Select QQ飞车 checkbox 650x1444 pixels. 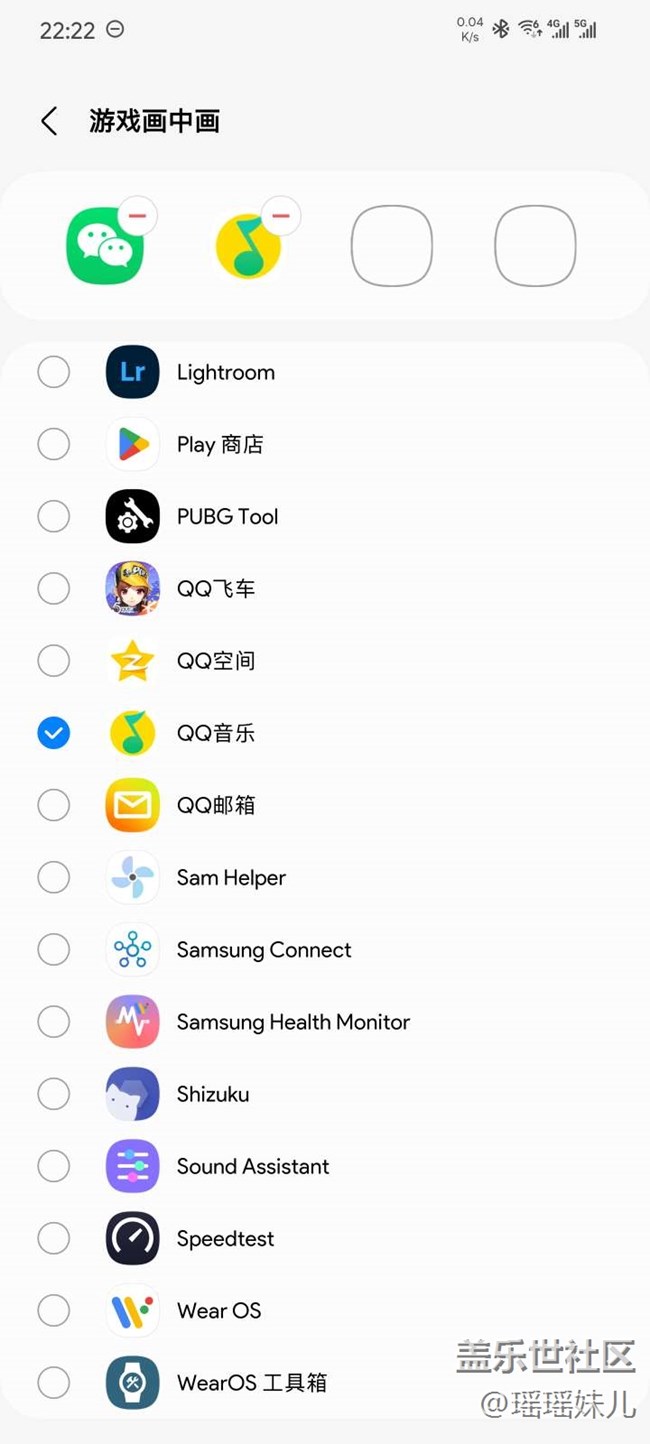point(54,588)
